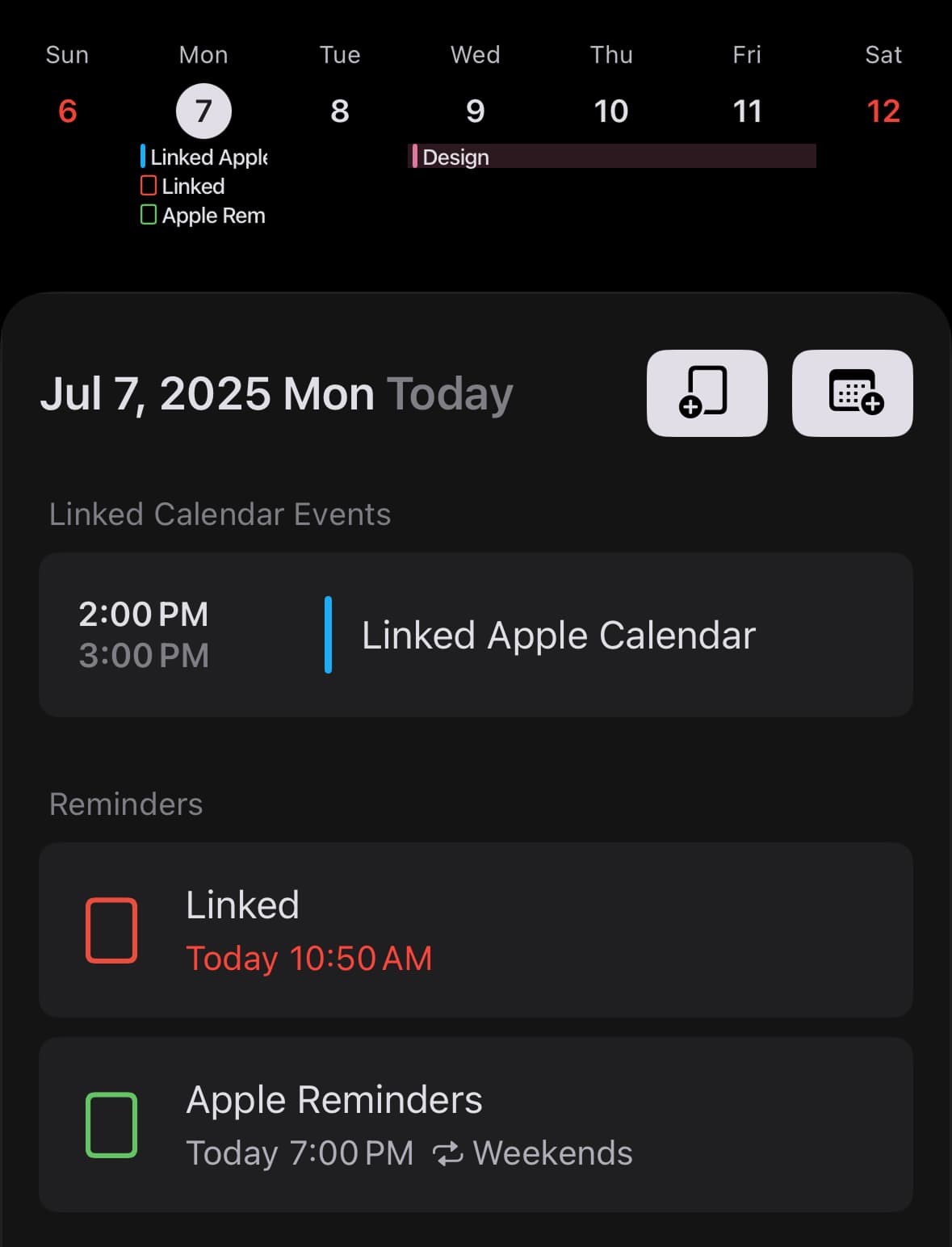Open the Linked reminder details
This screenshot has width=952, height=1247.
(x=517, y=930)
